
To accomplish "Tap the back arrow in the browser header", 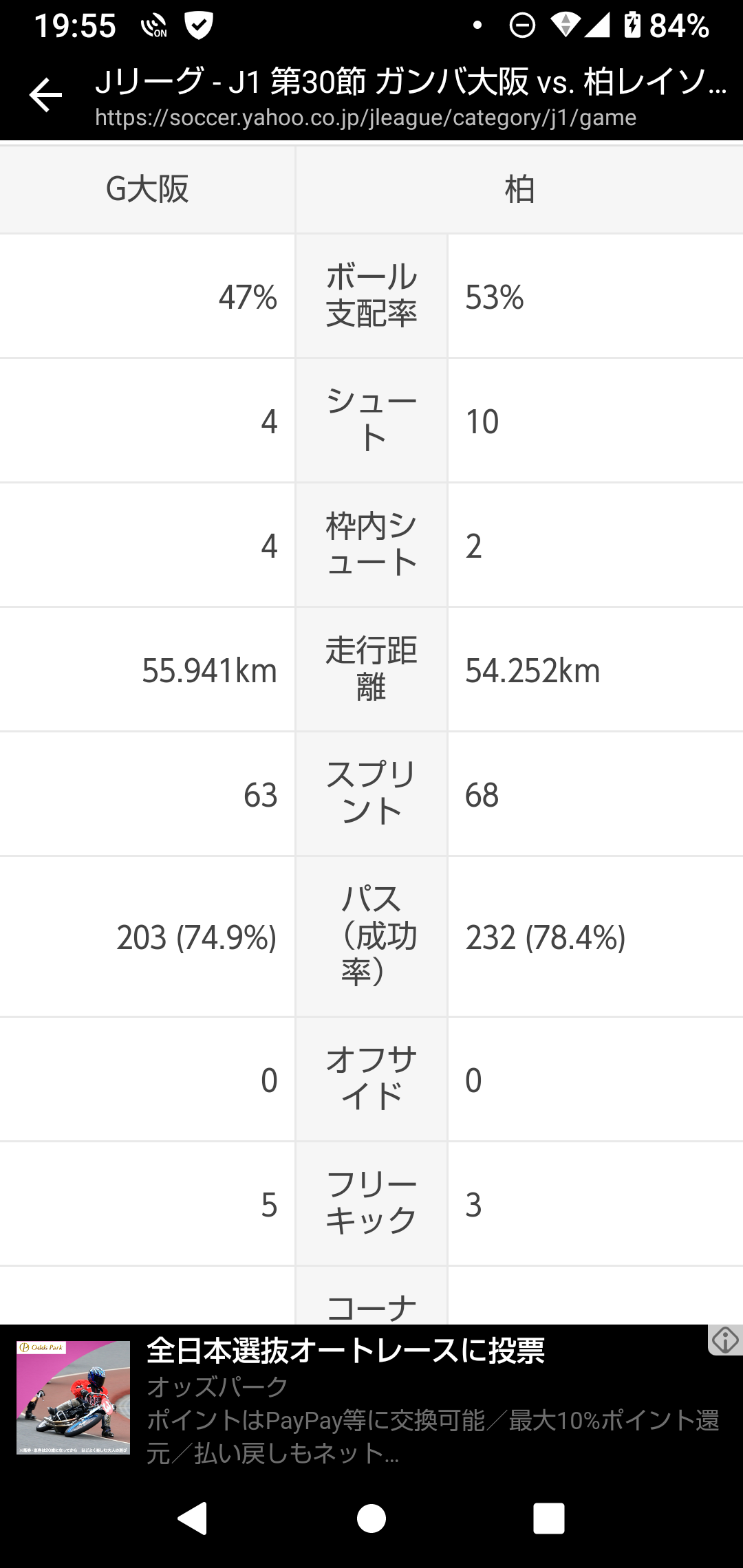I will pyautogui.click(x=45, y=95).
